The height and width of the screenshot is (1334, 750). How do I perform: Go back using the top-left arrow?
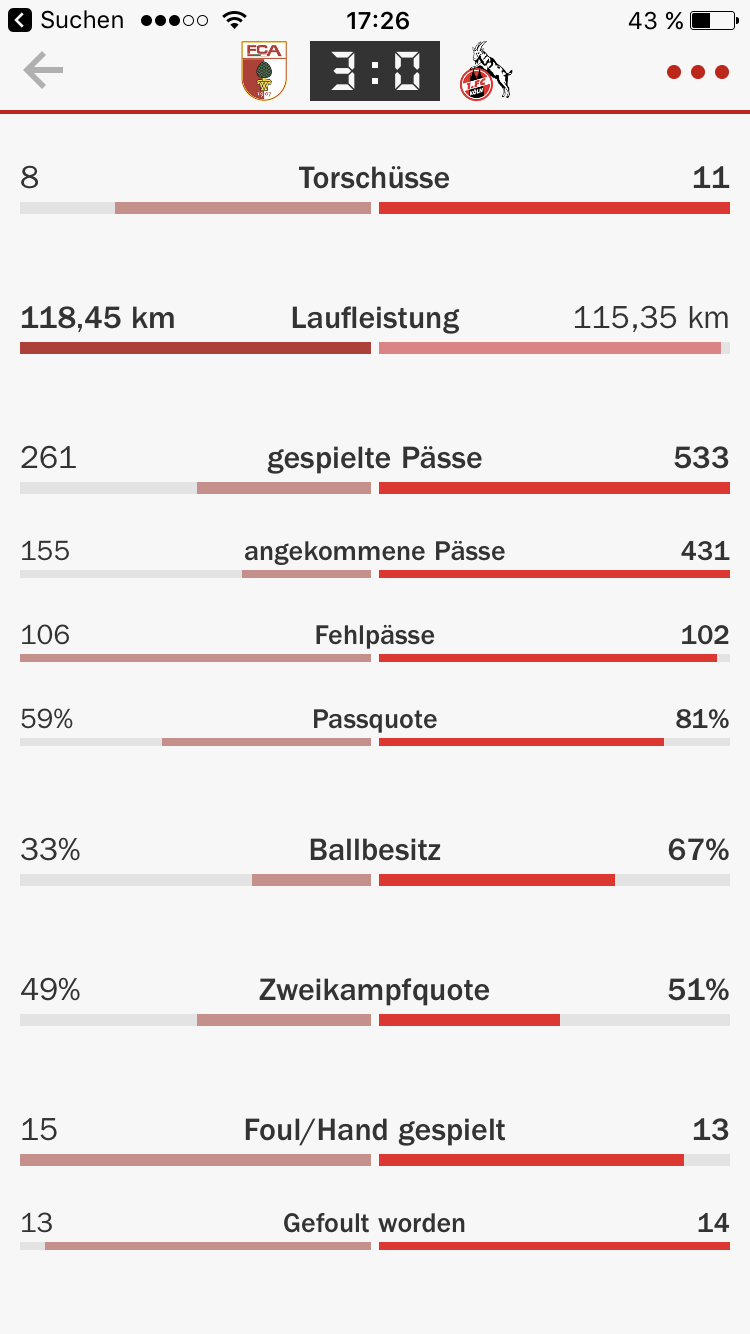[x=43, y=71]
